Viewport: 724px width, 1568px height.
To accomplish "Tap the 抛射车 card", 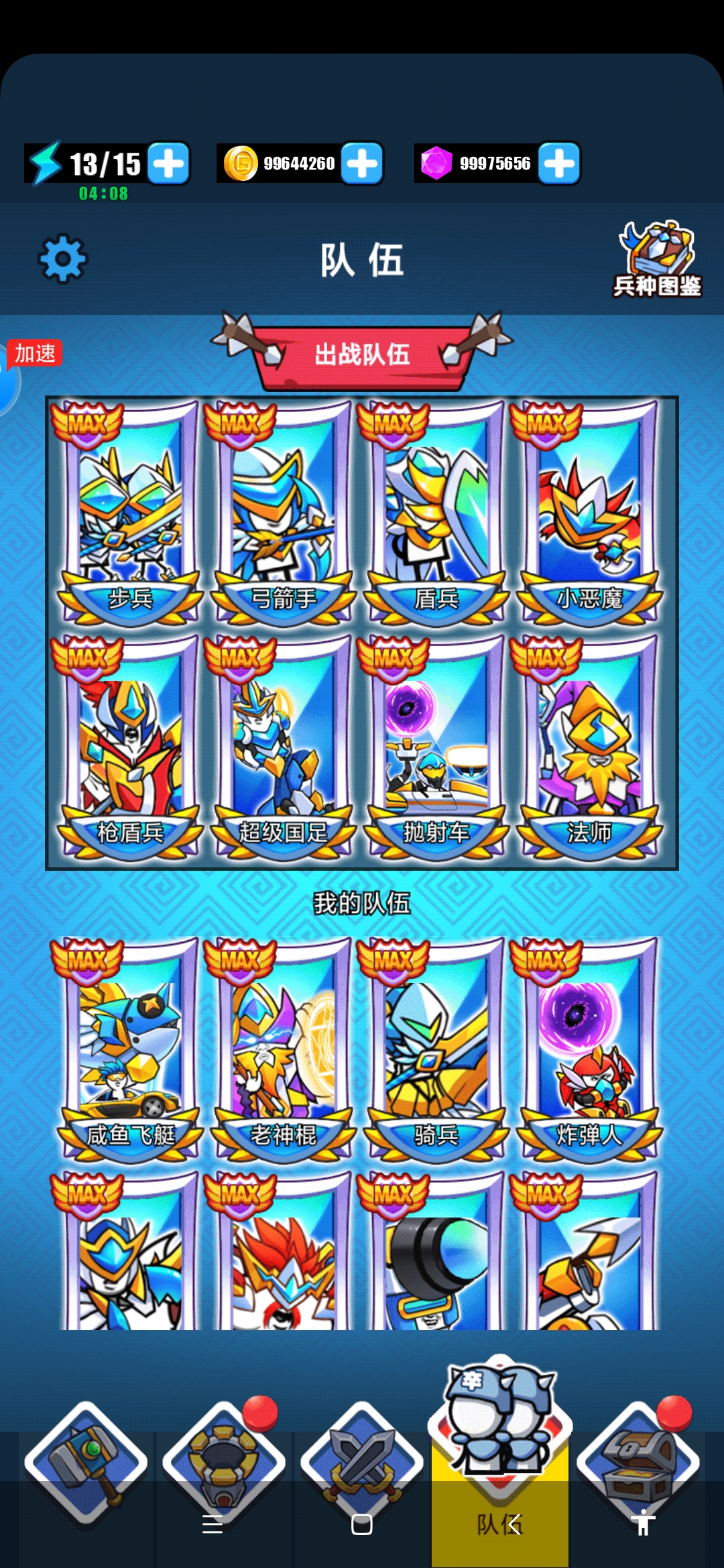I will point(436,748).
